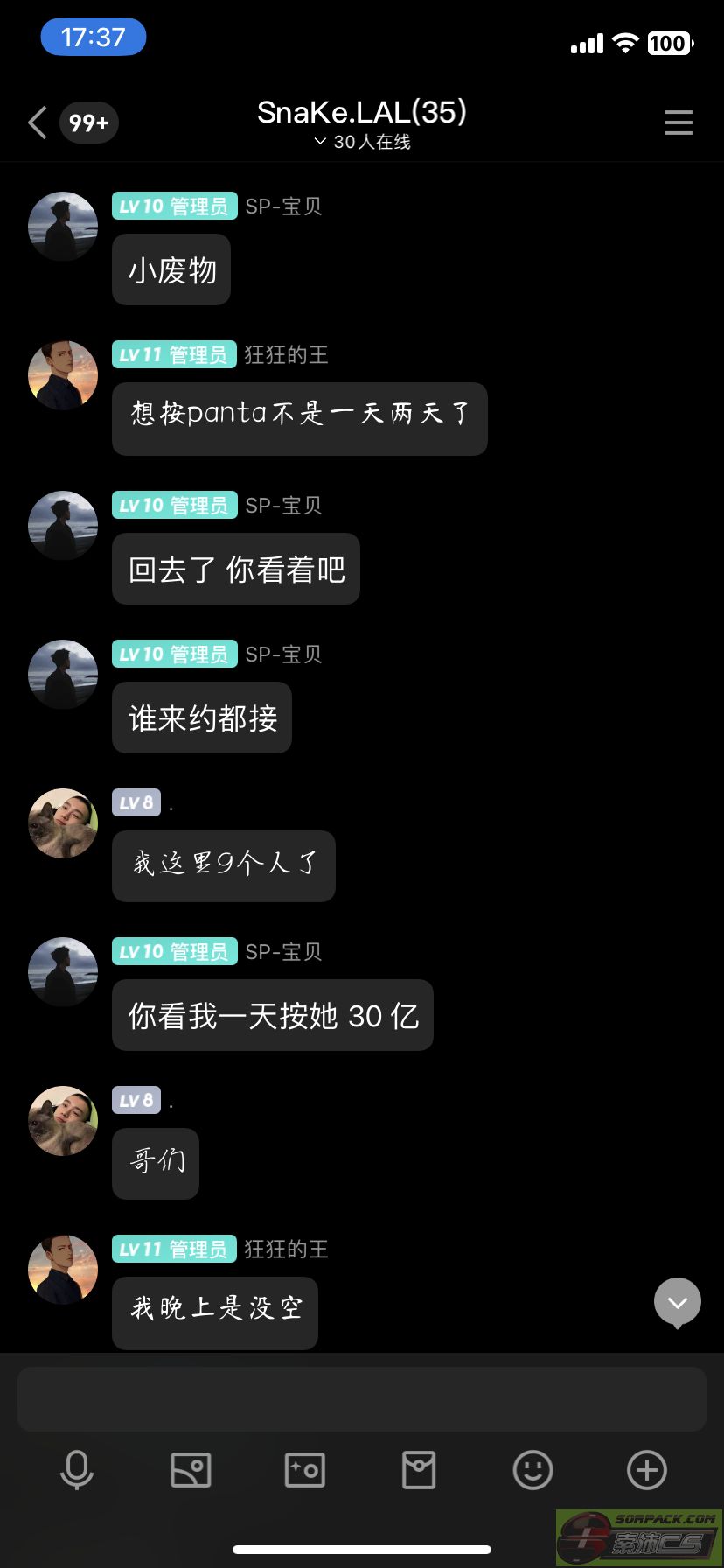Open the camera capture icon

[x=305, y=1469]
